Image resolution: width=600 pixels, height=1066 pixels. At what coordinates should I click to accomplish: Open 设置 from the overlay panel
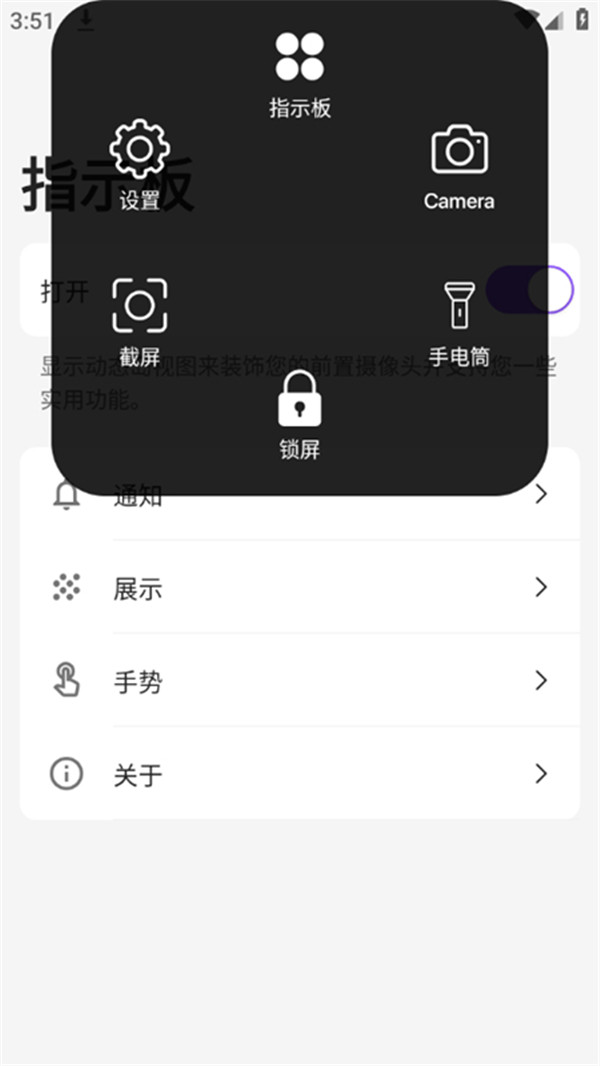pyautogui.click(x=139, y=165)
